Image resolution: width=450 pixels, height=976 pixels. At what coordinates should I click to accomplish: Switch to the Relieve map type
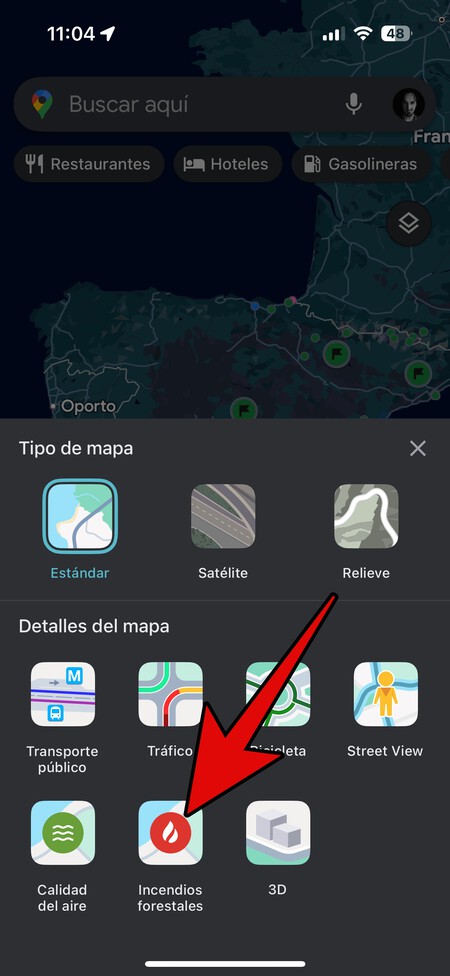[366, 516]
